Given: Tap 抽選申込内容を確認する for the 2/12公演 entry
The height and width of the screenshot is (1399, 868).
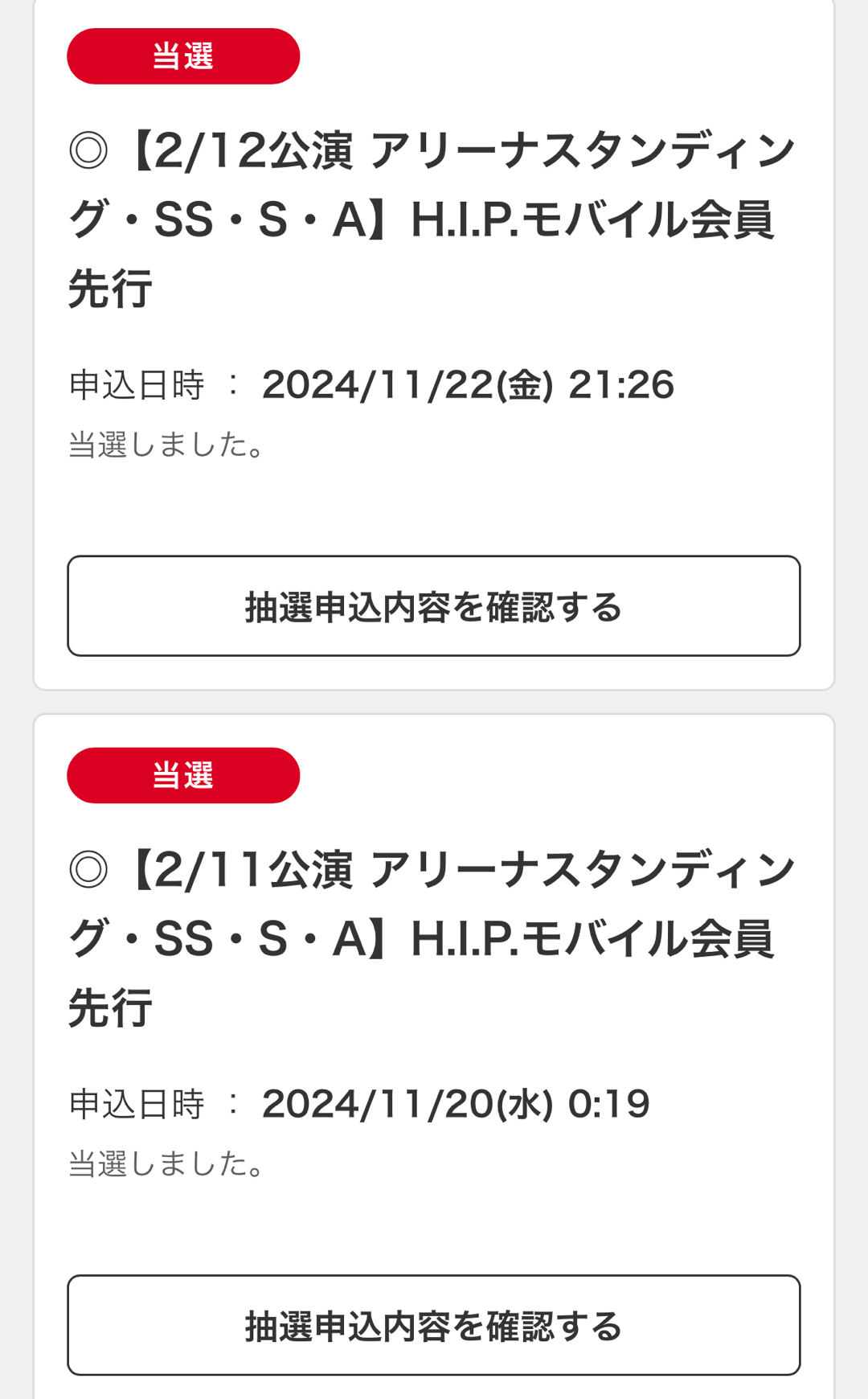Looking at the screenshot, I should 434,606.
